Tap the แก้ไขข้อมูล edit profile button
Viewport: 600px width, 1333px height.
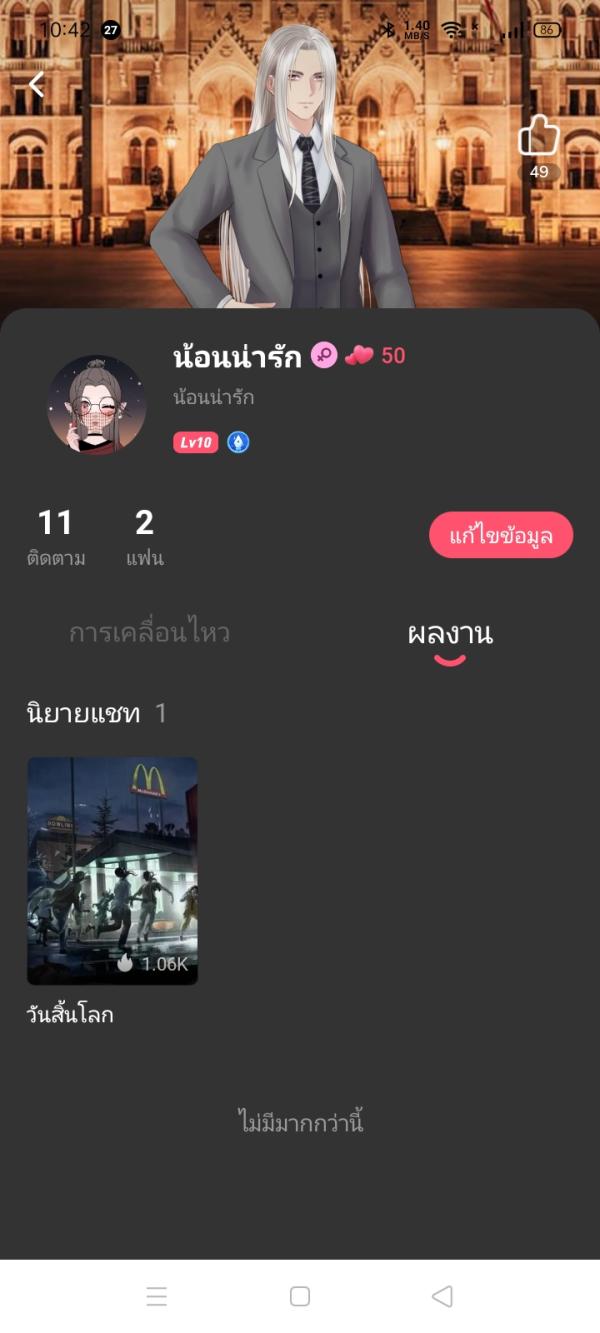[501, 536]
